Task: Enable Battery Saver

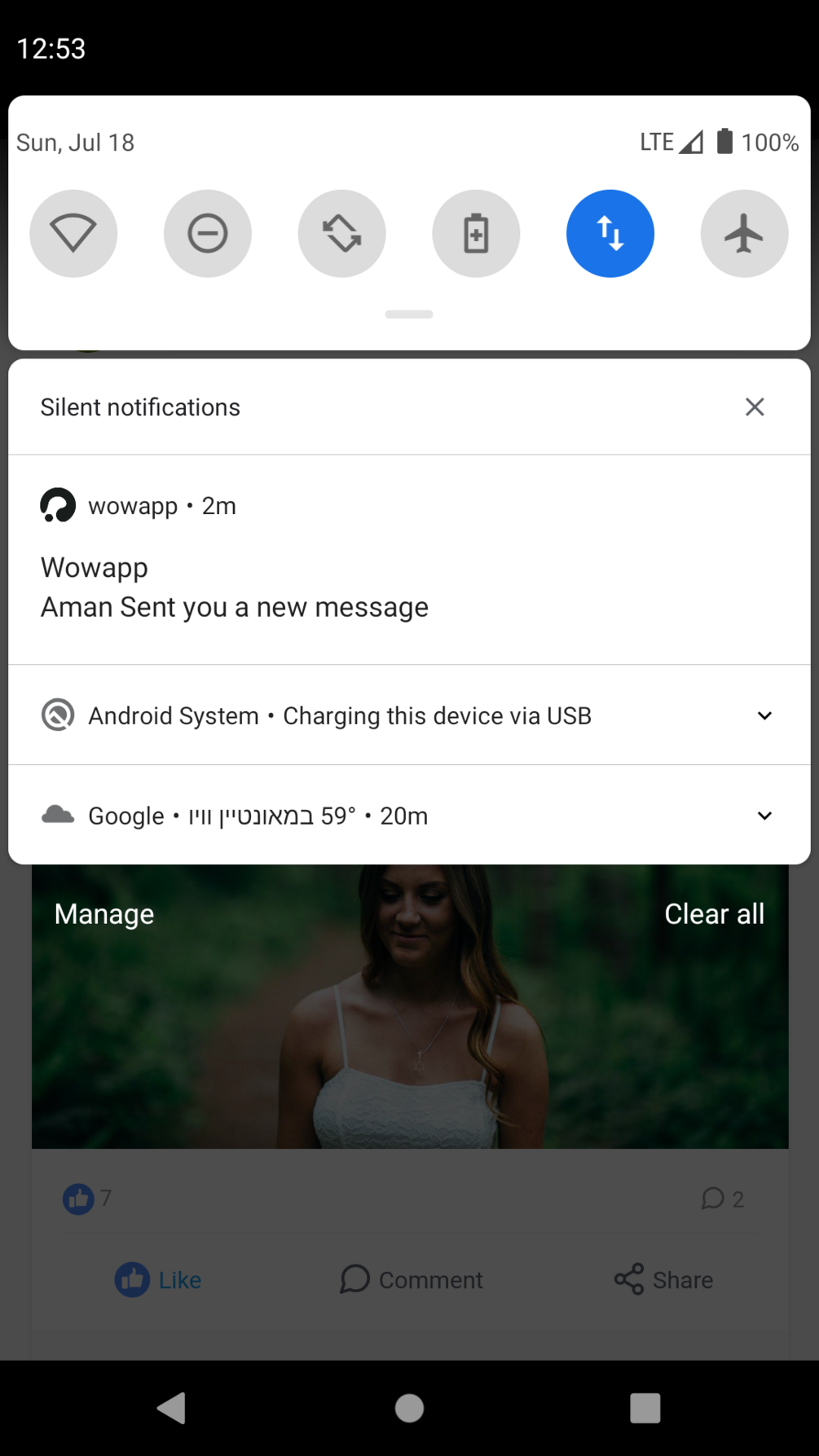Action: tap(476, 234)
